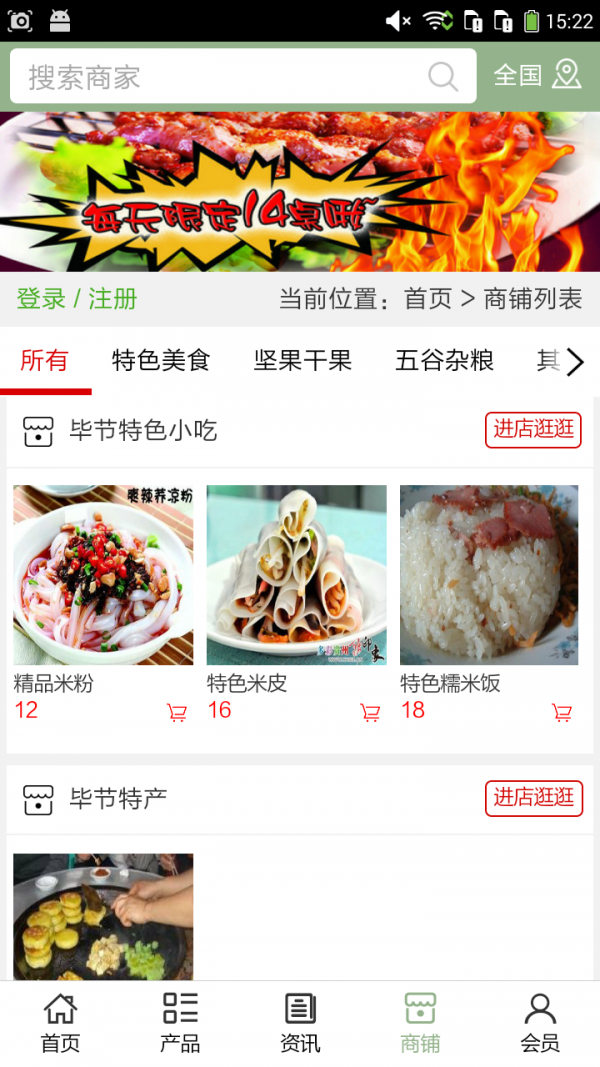Open the 精品米粉 product image
The height and width of the screenshot is (1067, 600).
[x=103, y=575]
